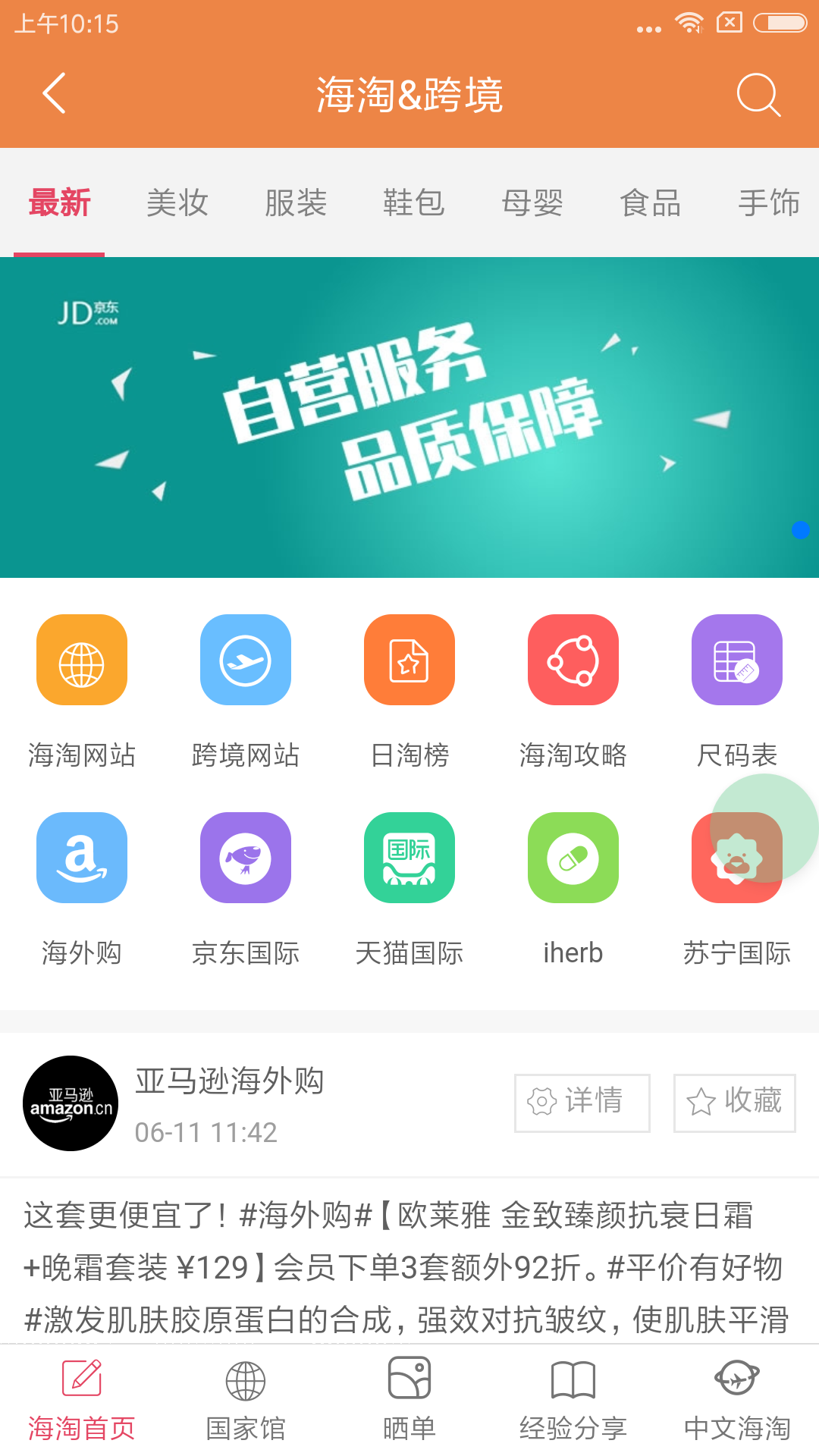
Task: Switch to 国家馆 in bottom navigation
Action: coord(246,1399)
